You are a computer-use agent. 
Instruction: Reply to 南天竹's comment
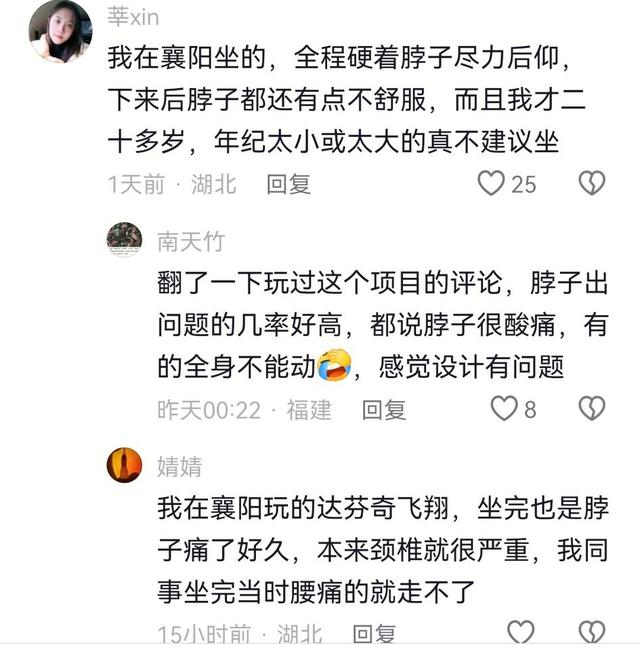pos(383,409)
